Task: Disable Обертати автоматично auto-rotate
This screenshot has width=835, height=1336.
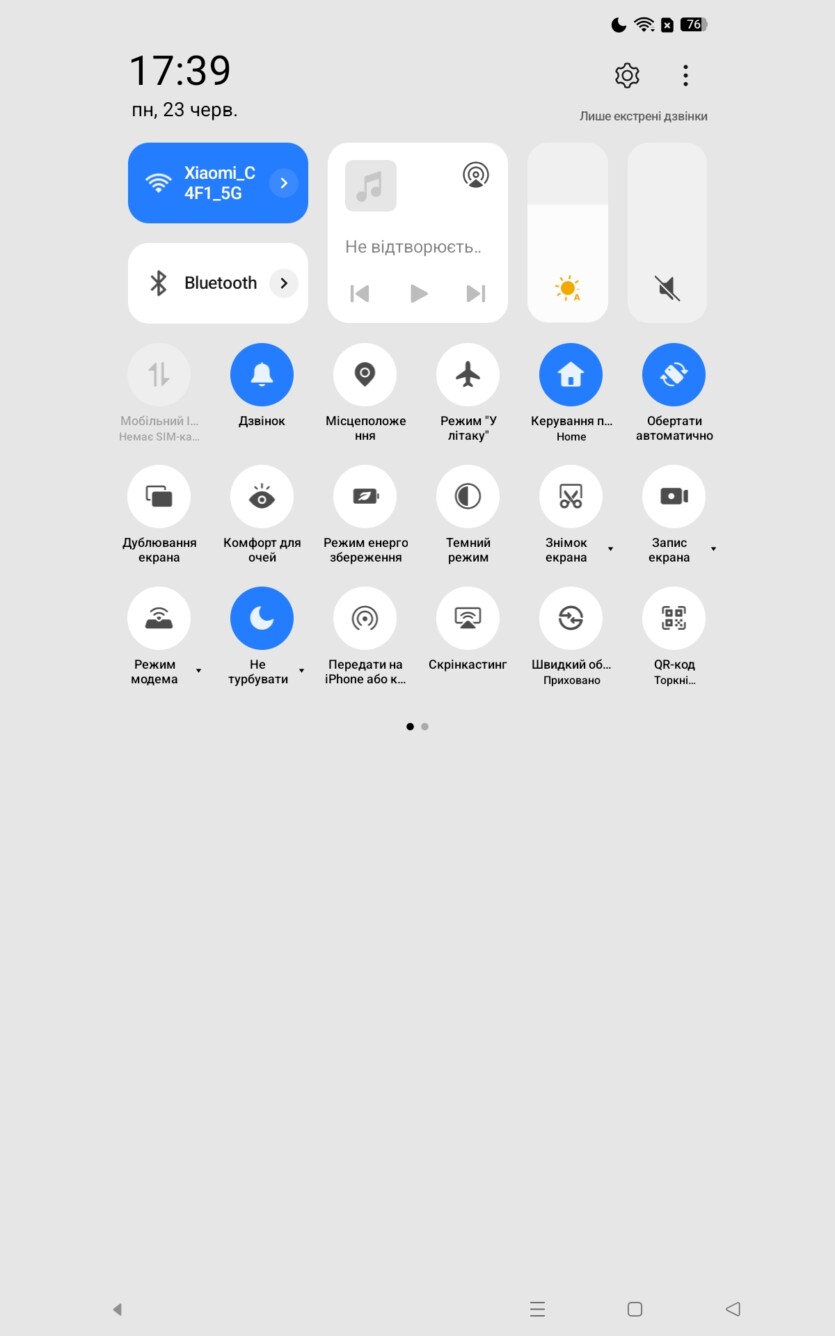Action: pos(674,375)
